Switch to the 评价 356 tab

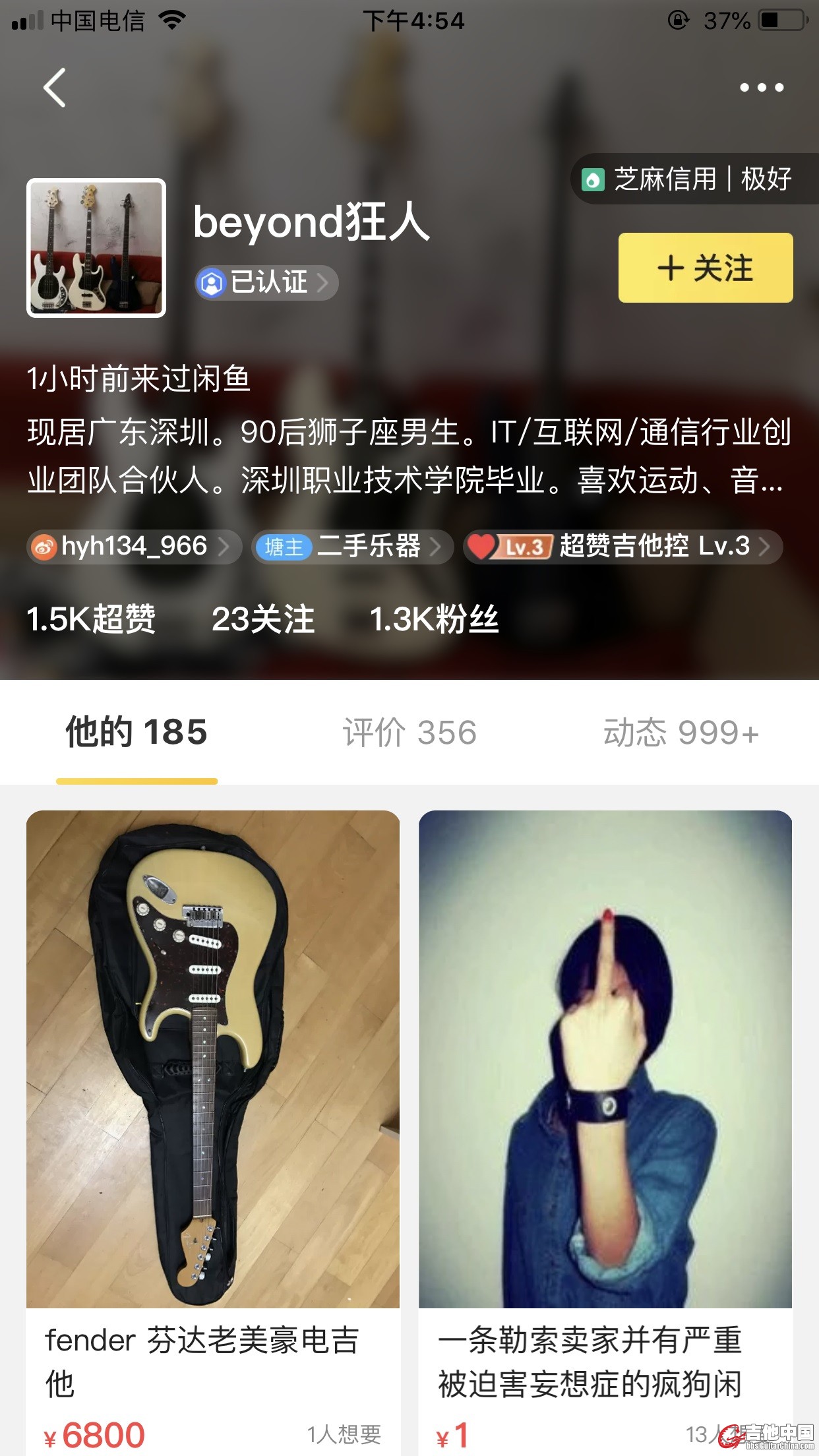click(409, 733)
